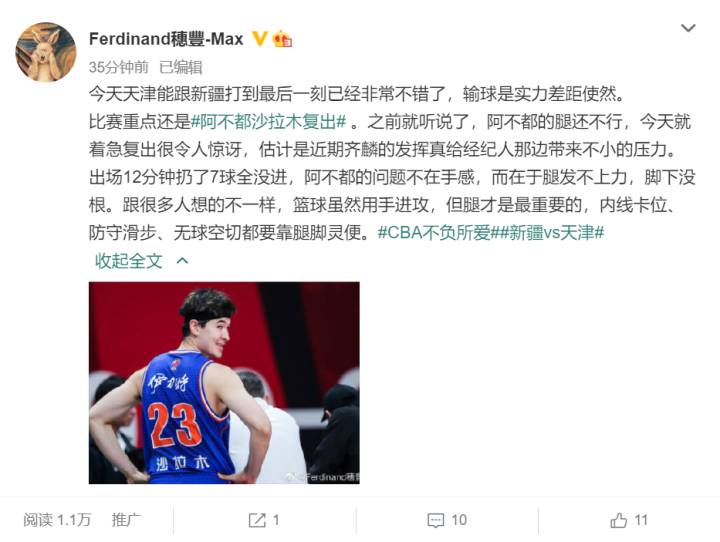Screen dimensions: 720x542
Task: Open Ferdinand穗豐-Max's profile avatar
Action: click(45, 52)
